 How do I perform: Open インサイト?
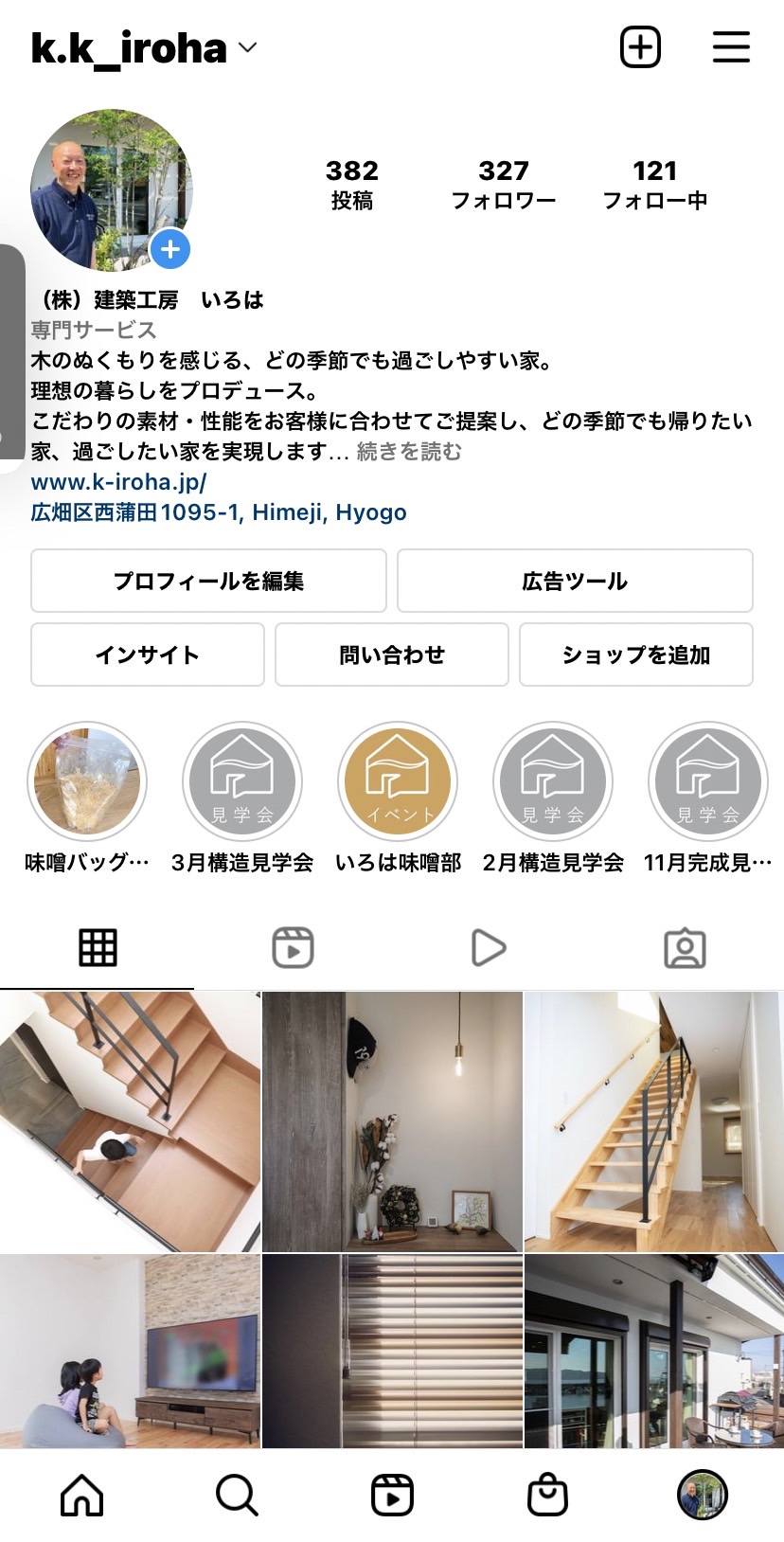click(147, 654)
